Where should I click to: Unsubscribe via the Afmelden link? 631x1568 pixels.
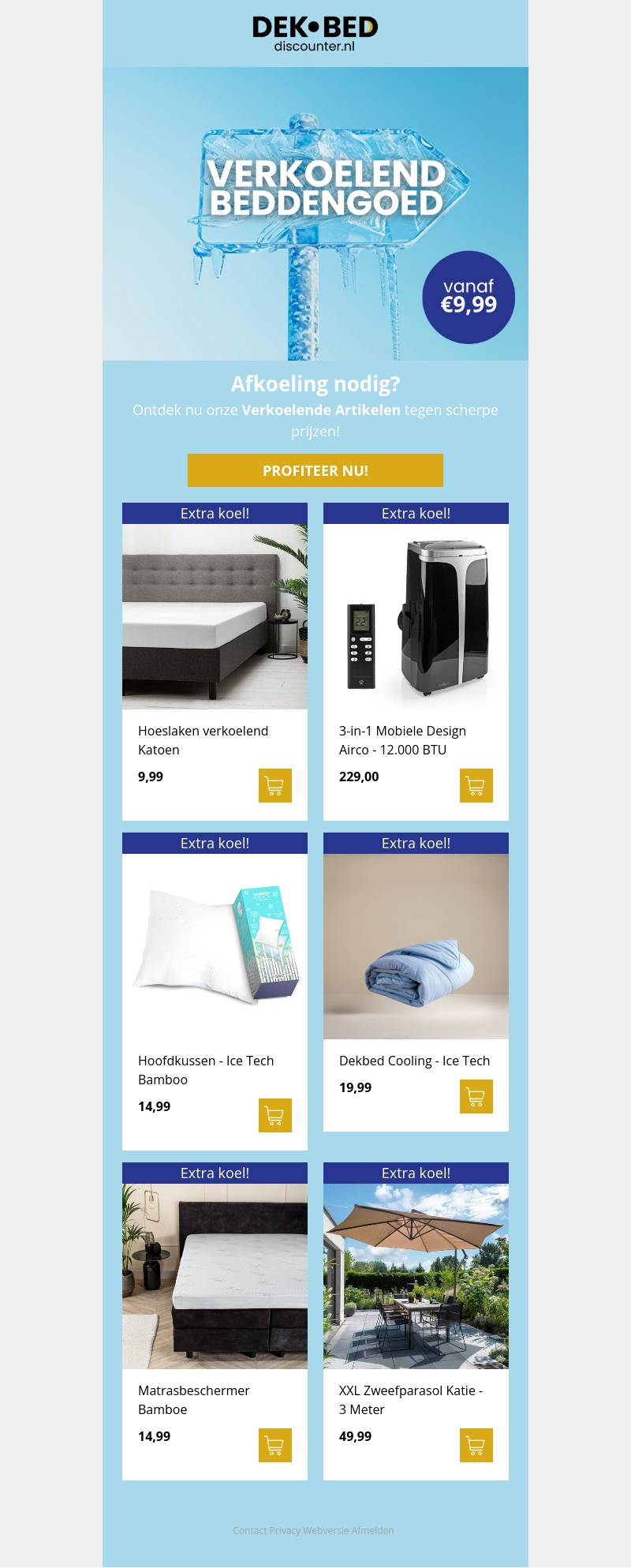372,1530
